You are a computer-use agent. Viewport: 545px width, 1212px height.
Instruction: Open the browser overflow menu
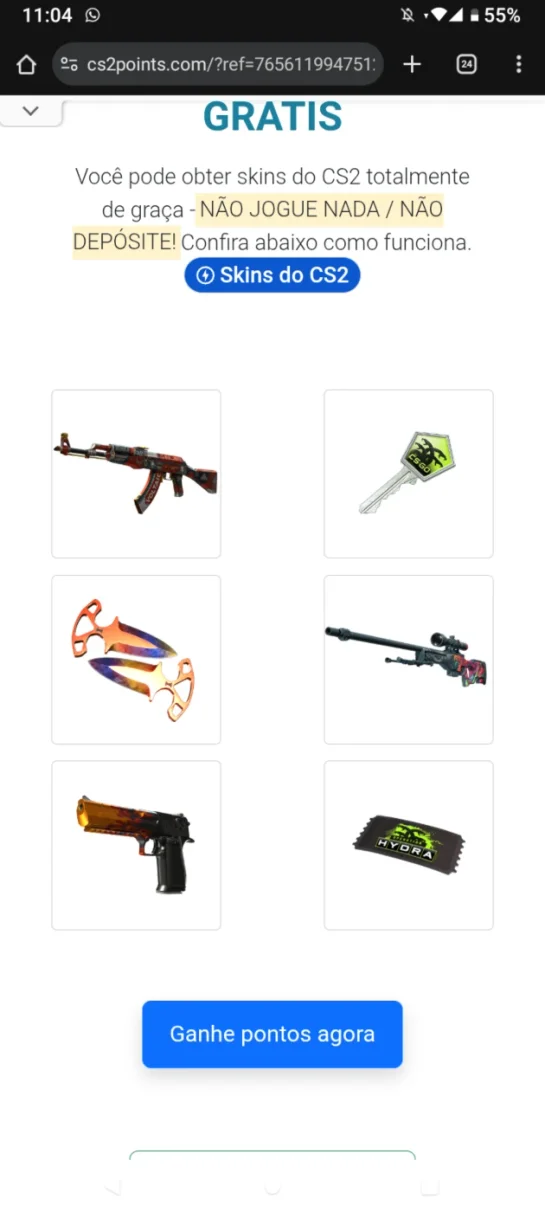[518, 65]
